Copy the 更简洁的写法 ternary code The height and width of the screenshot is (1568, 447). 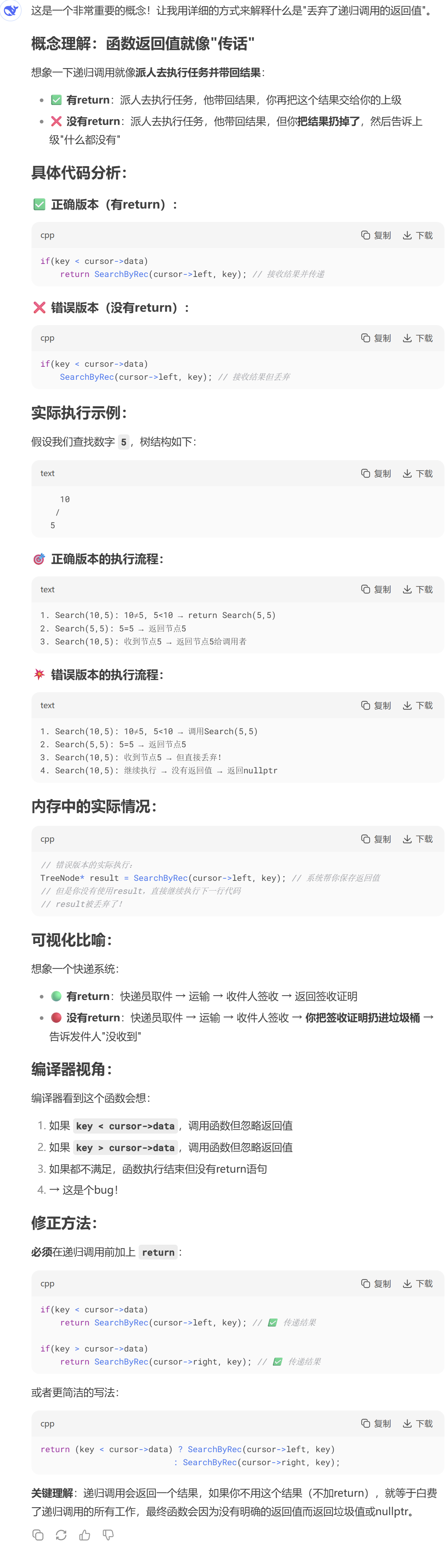[376, 1424]
